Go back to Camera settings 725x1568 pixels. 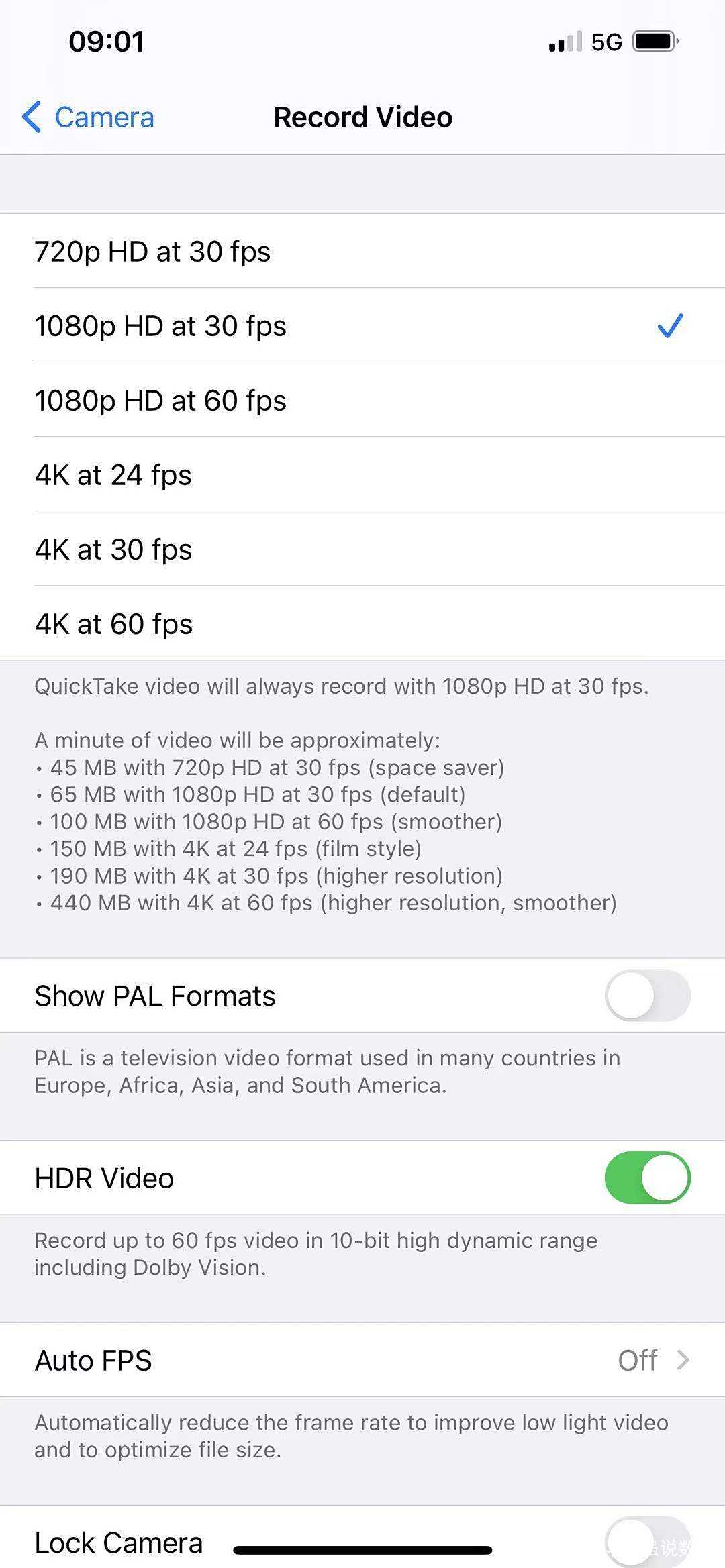[x=89, y=117]
